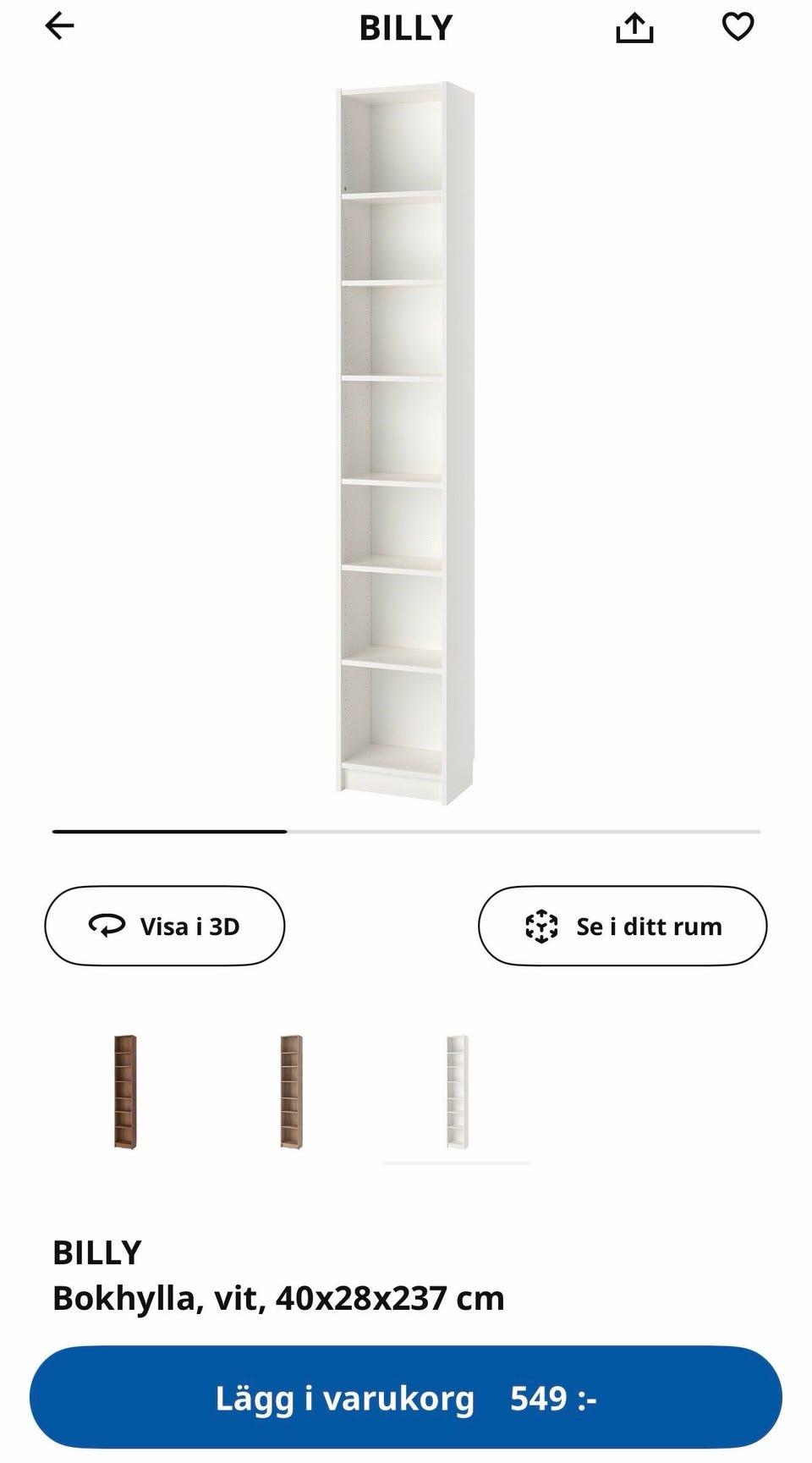This screenshot has height=1463, width=812.
Task: Toggle favorite status with the heart
Action: pos(738,27)
